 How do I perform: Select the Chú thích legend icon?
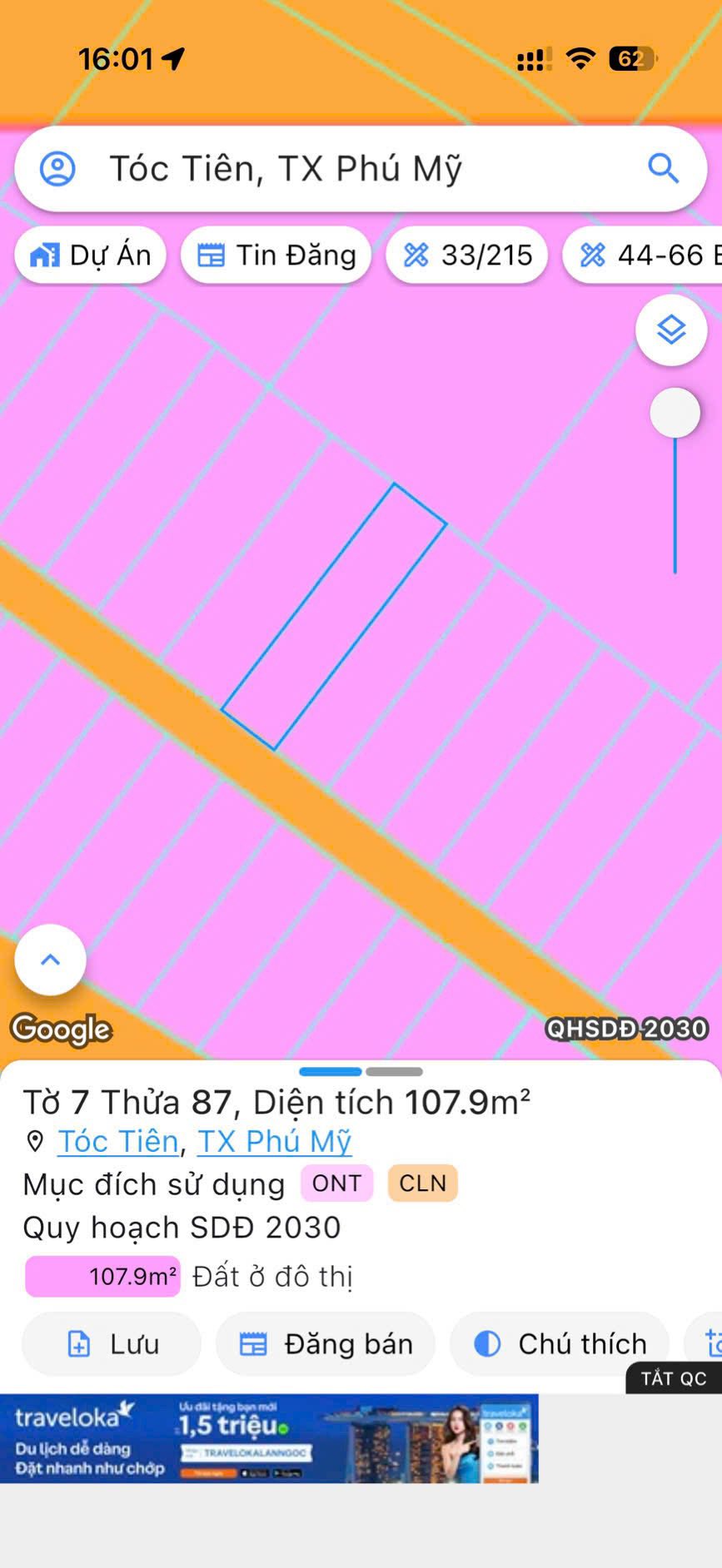[x=485, y=1342]
